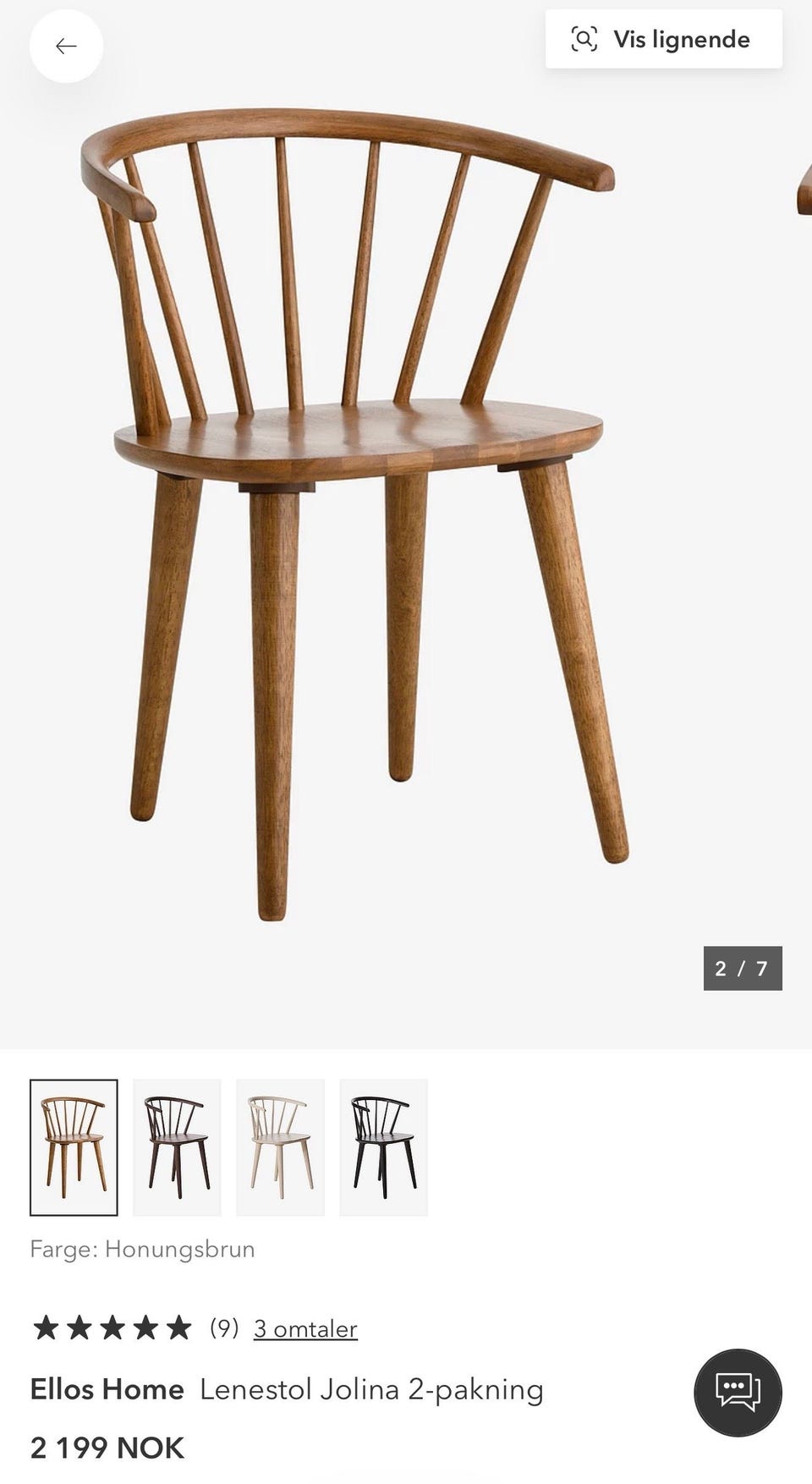Pick the white chair color variant
Screen dimensions: 812x1484
click(x=280, y=1147)
